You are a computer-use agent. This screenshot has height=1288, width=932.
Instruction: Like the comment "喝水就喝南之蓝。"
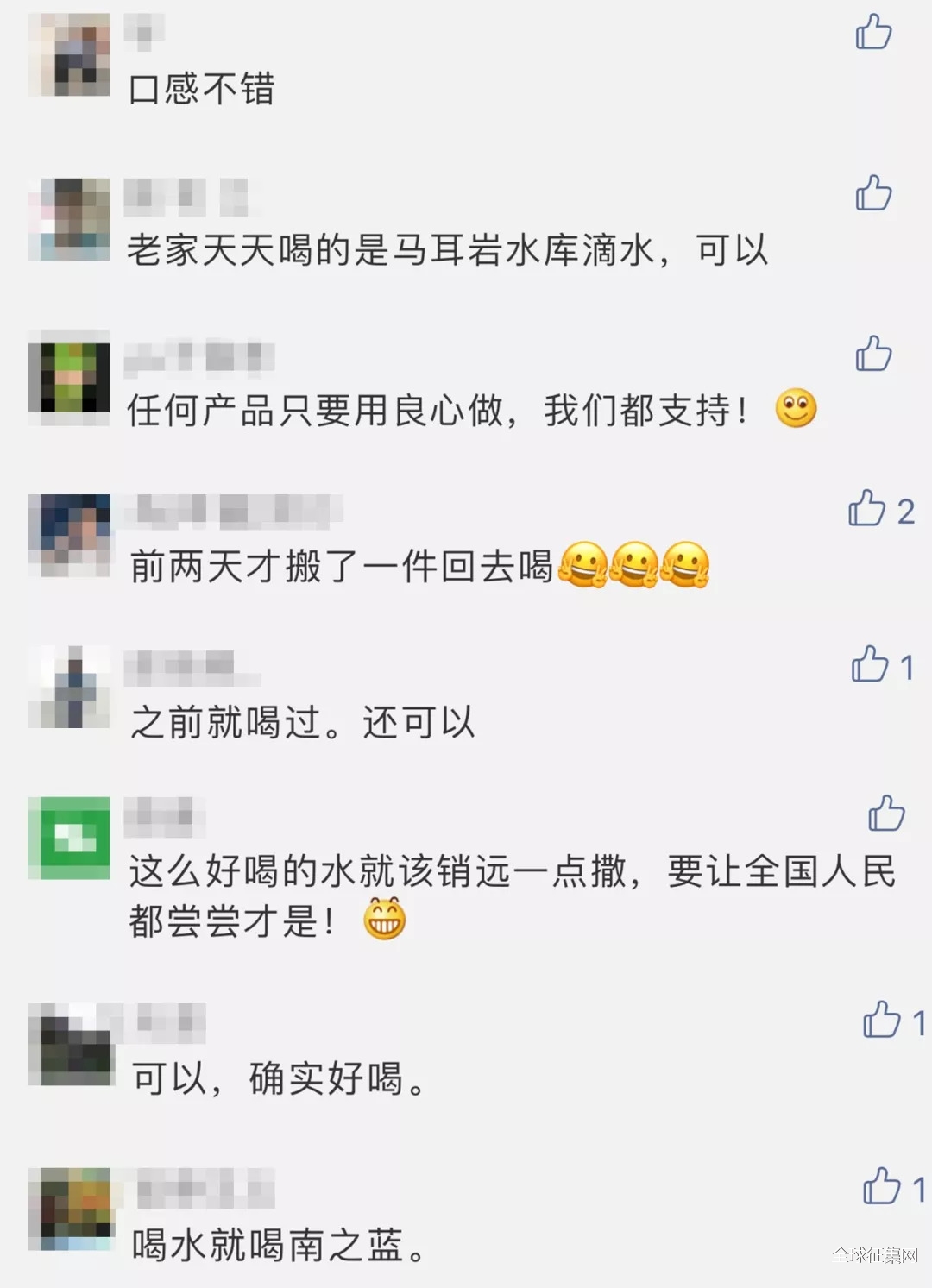point(882,1186)
